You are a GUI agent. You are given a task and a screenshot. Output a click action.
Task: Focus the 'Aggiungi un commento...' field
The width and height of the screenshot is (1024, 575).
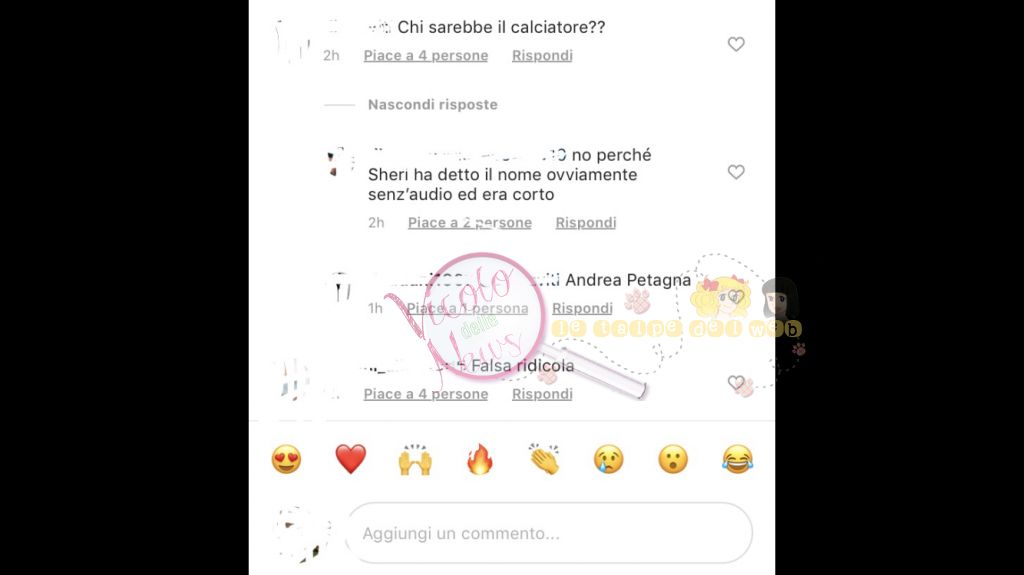tap(548, 533)
